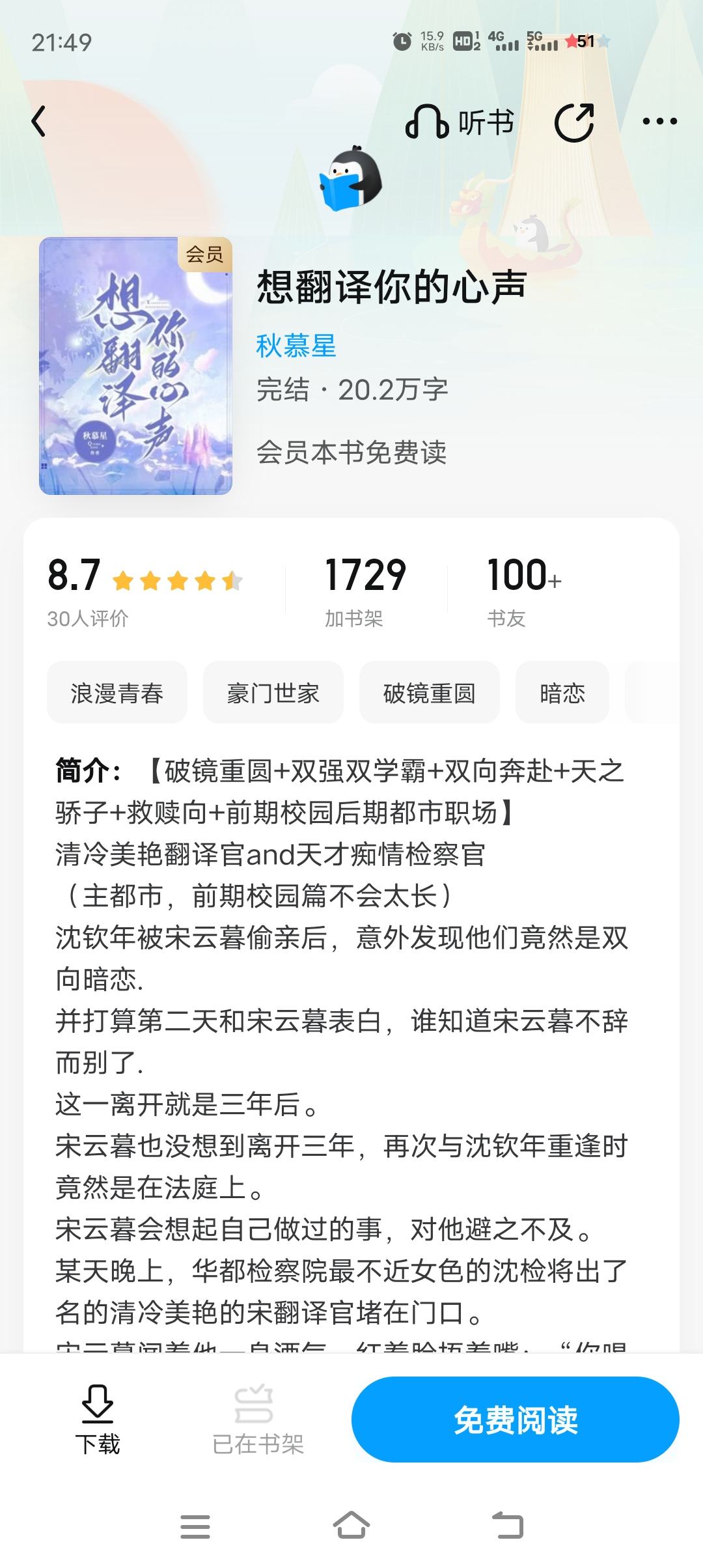Select the 浪漫青春 tag

pyautogui.click(x=117, y=693)
